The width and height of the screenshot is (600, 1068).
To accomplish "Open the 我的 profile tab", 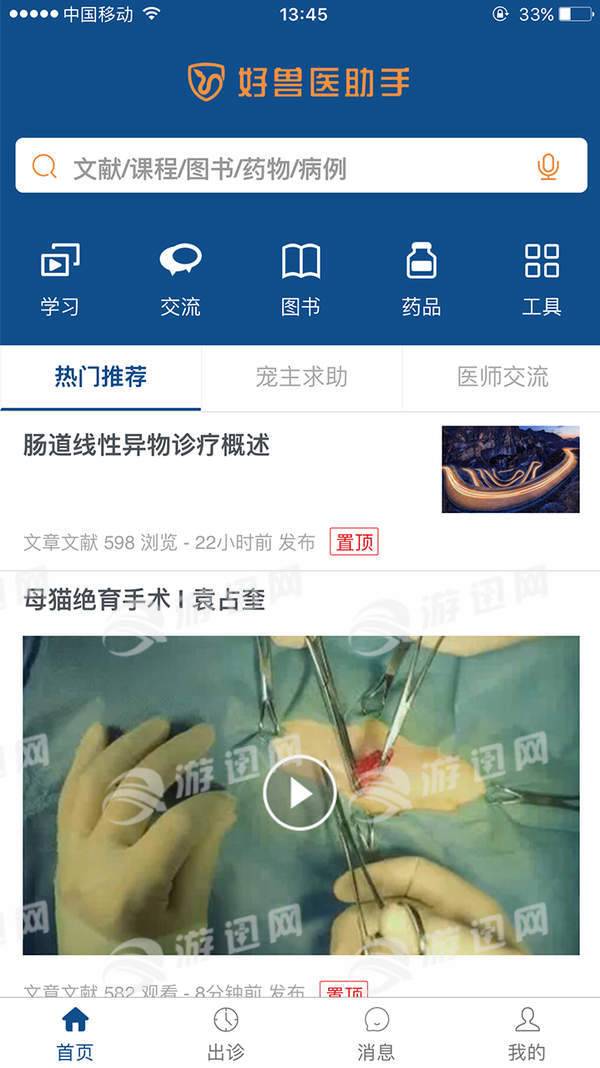I will (527, 1033).
